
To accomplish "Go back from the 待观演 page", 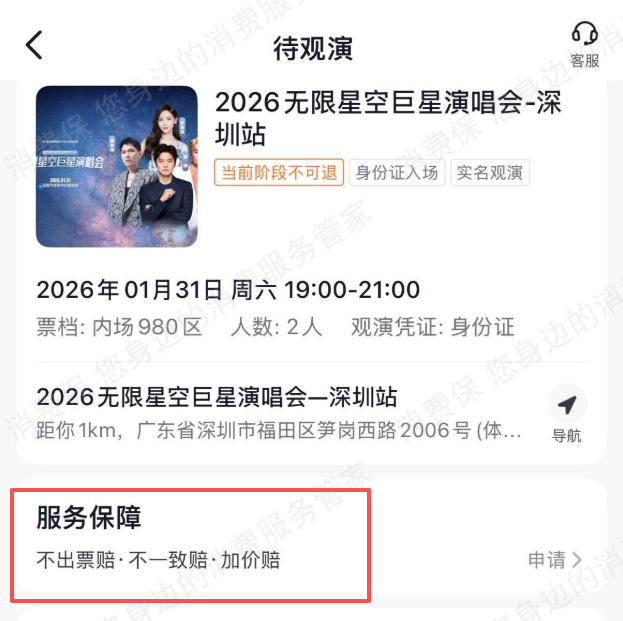I will coord(35,45).
